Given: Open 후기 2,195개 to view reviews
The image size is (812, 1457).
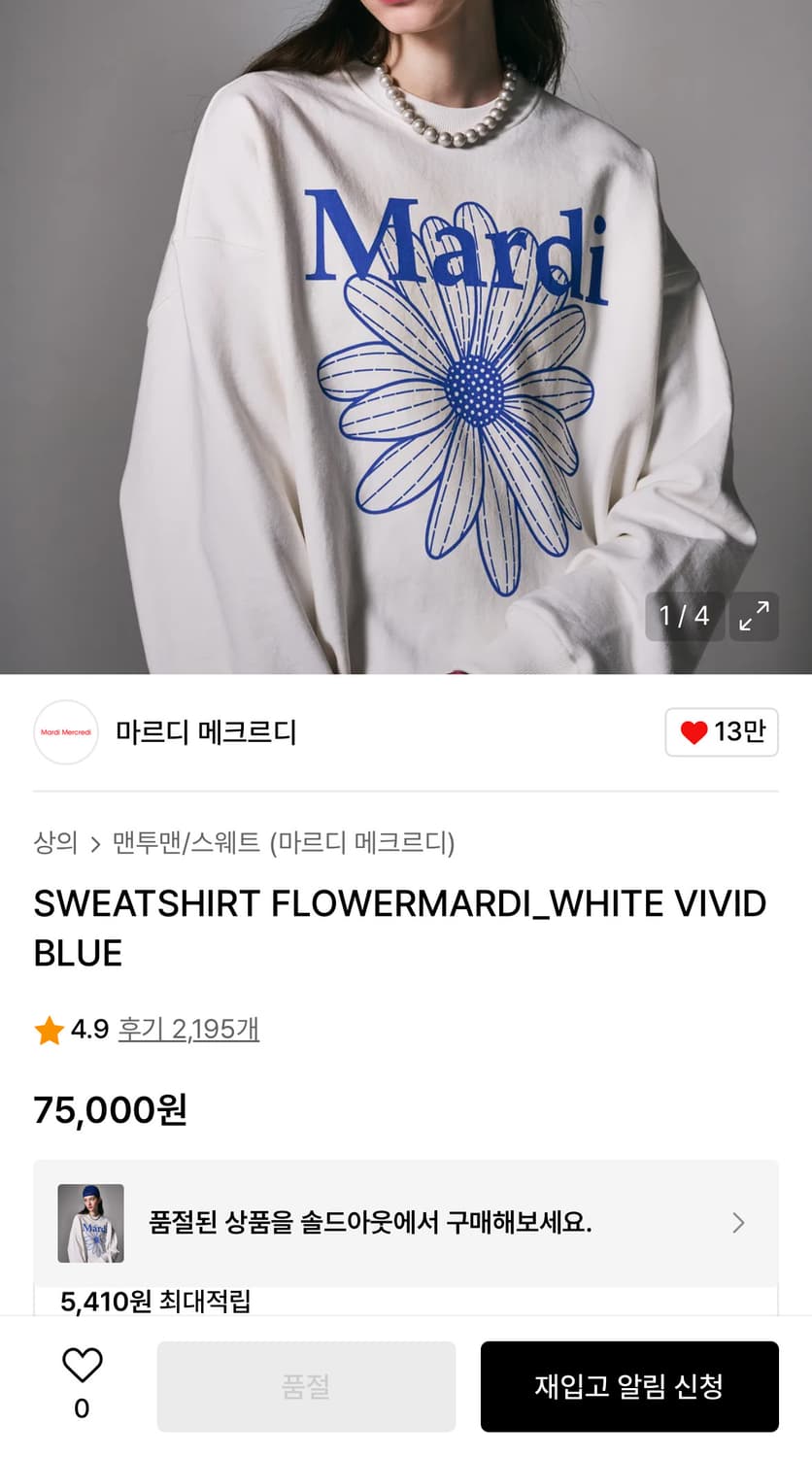Looking at the screenshot, I should [x=188, y=1029].
